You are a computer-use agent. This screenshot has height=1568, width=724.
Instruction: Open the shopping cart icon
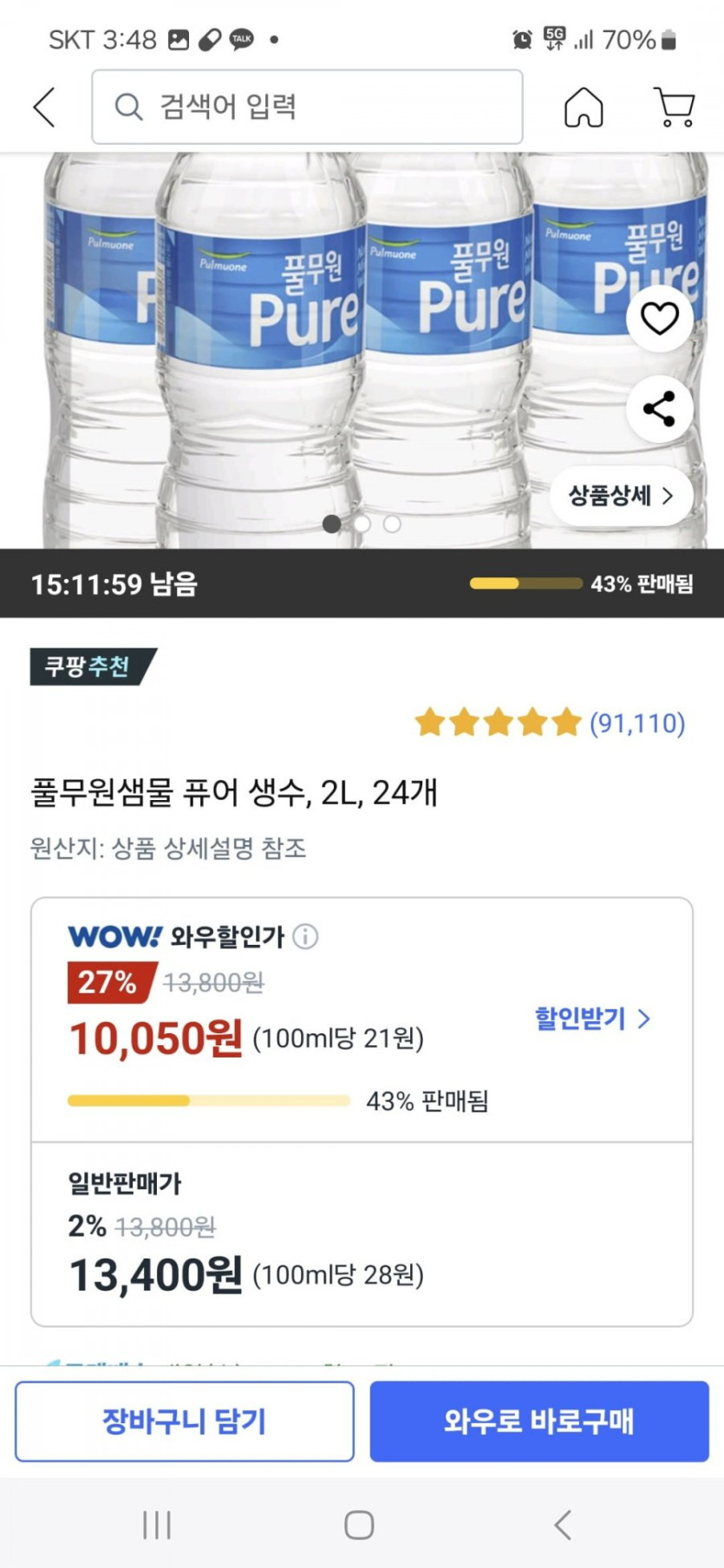(x=674, y=107)
